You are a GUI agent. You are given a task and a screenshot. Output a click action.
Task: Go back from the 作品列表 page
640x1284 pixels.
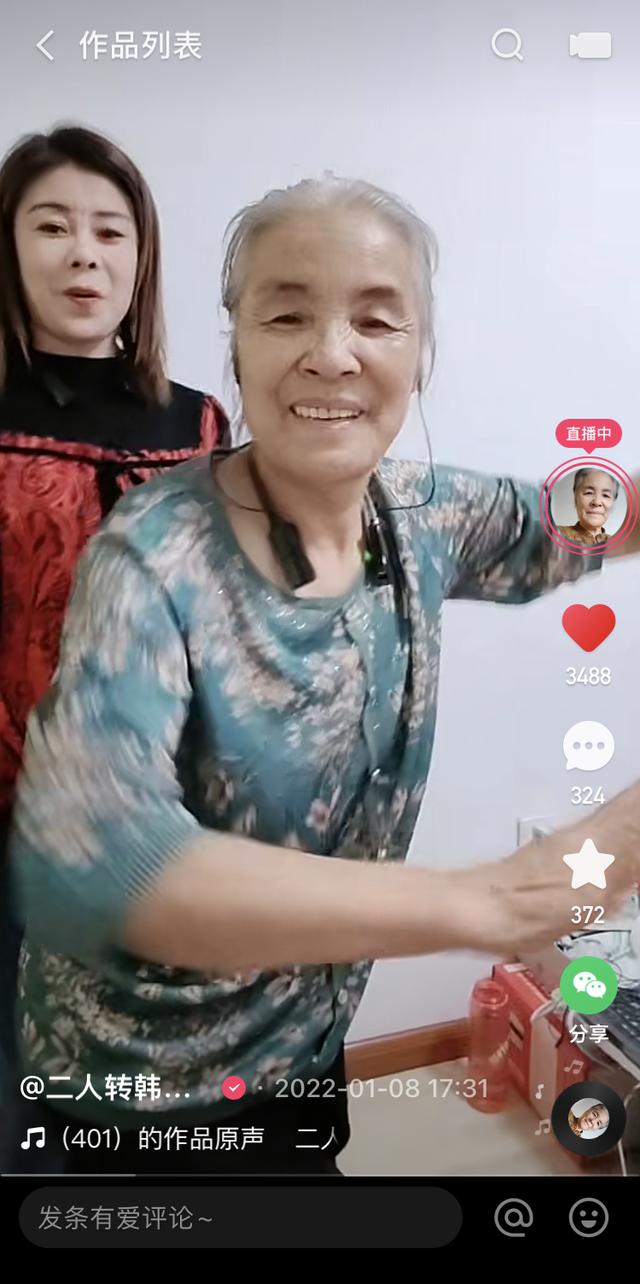[45, 45]
